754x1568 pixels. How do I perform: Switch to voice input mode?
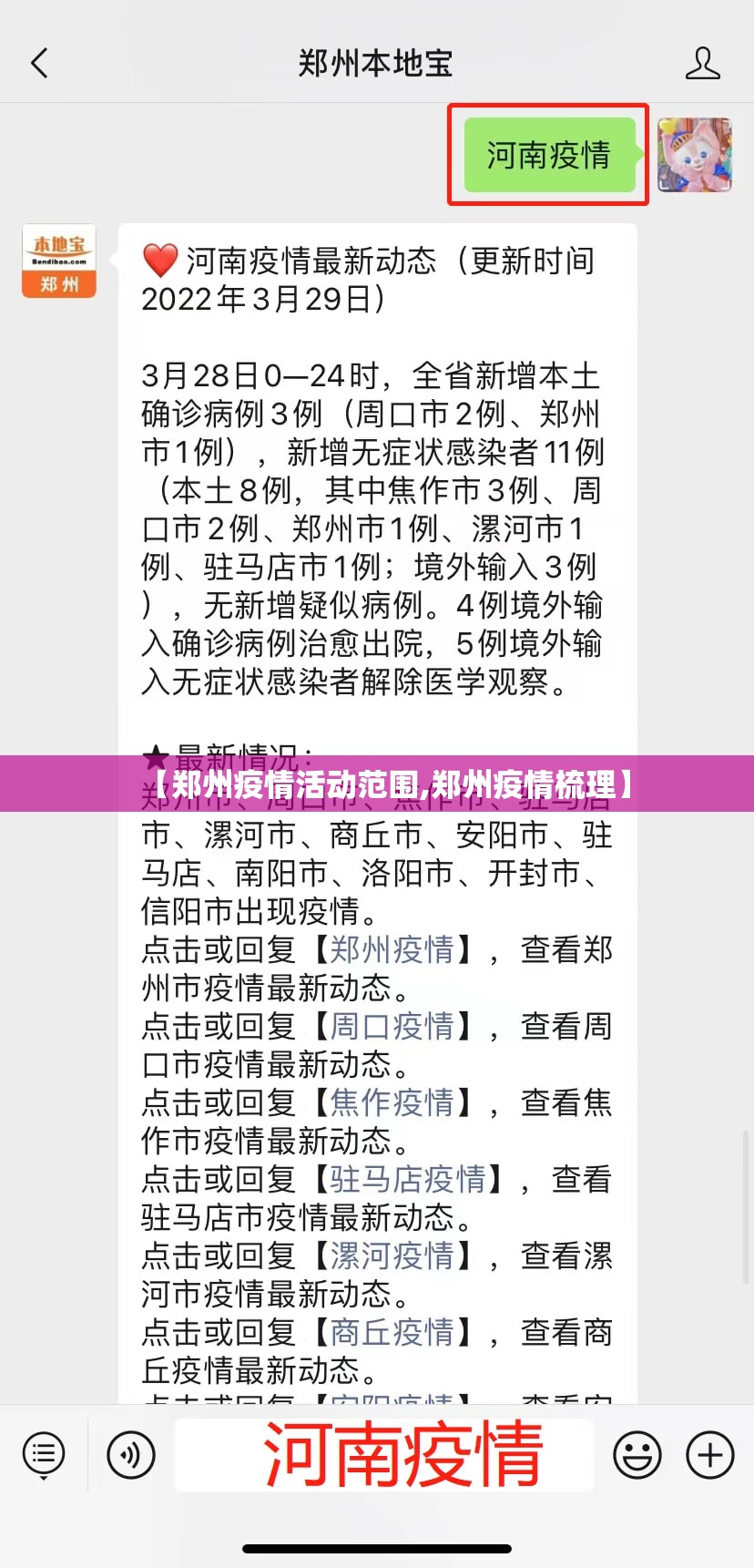click(131, 1455)
